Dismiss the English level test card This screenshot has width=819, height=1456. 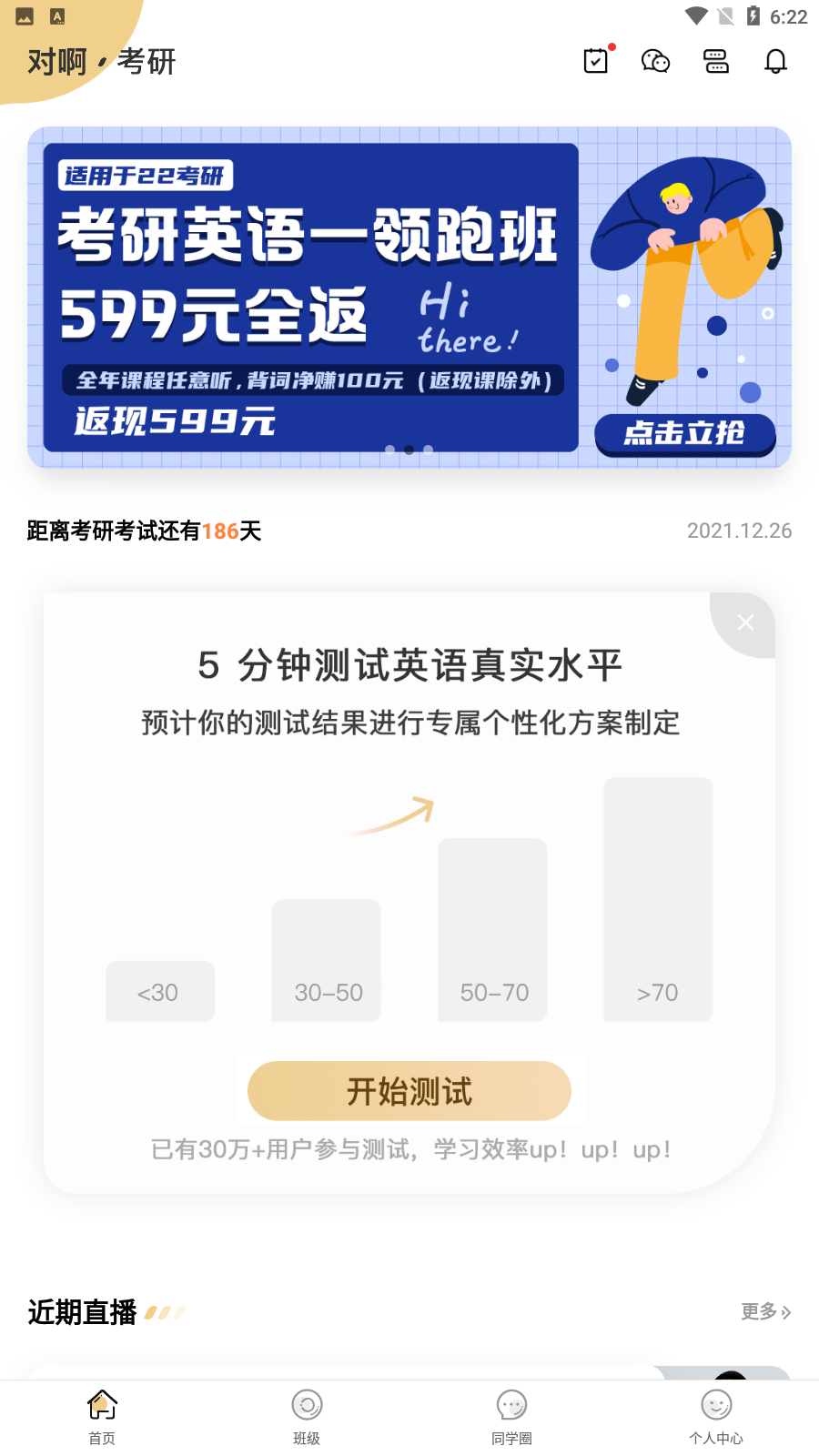pyautogui.click(x=745, y=622)
